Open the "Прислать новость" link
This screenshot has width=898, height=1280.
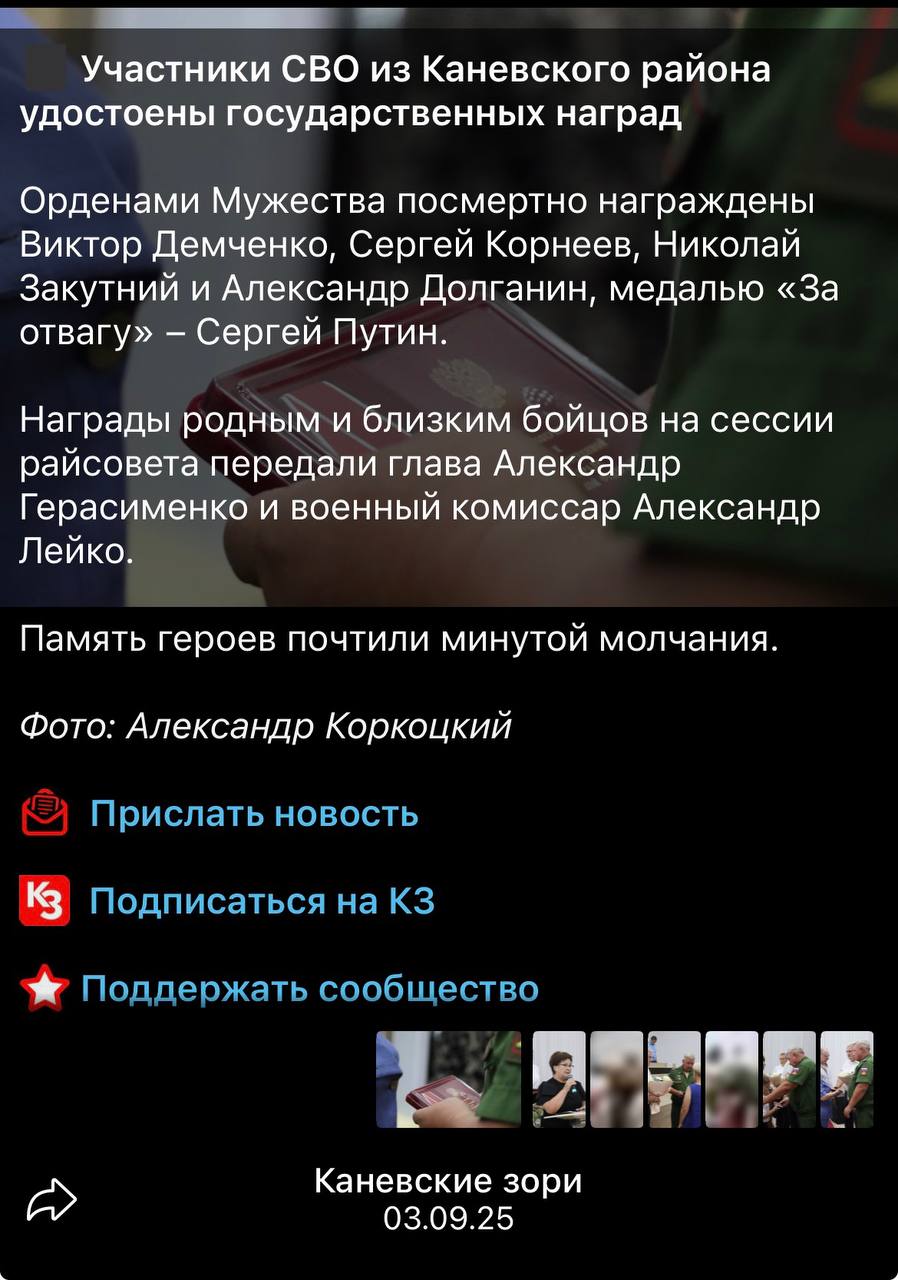point(254,814)
